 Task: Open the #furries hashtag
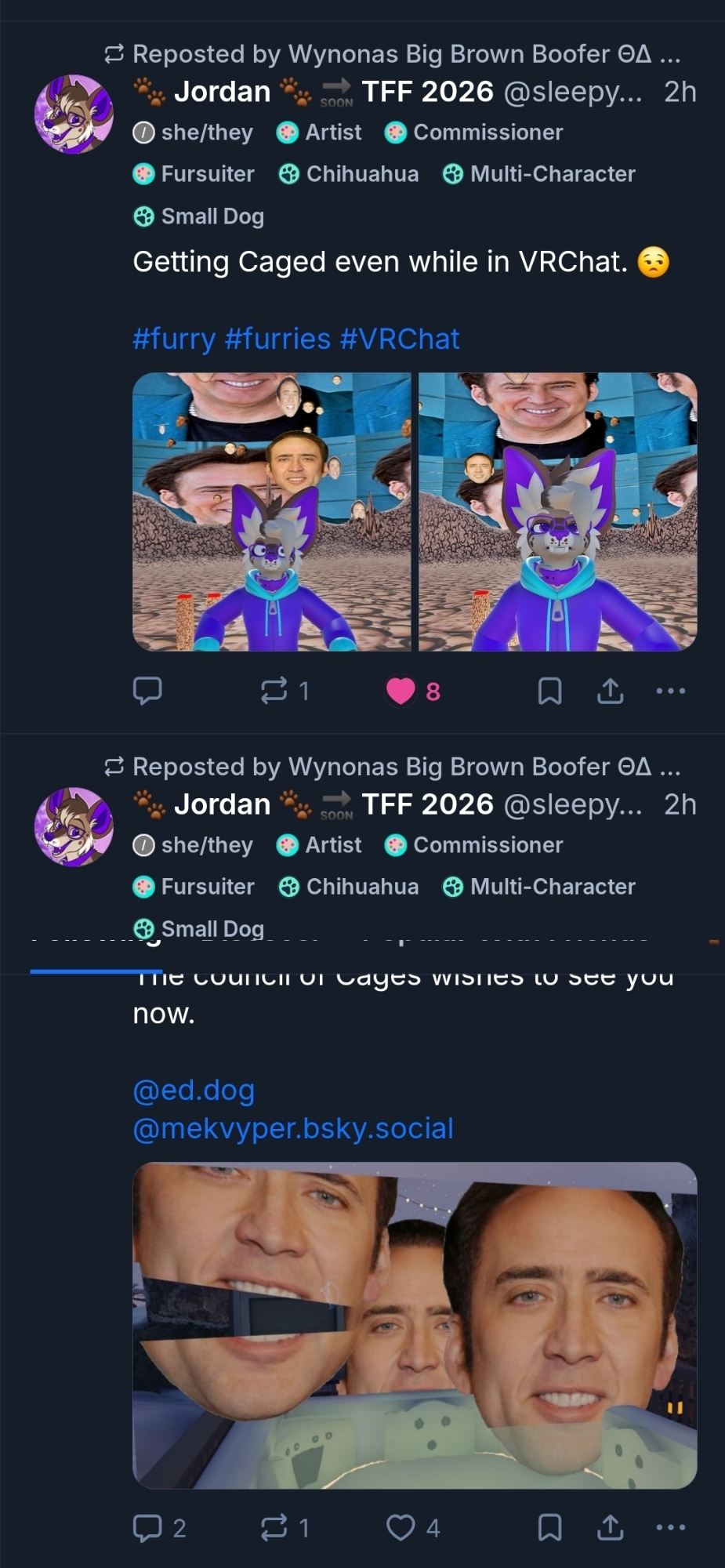[x=277, y=339]
